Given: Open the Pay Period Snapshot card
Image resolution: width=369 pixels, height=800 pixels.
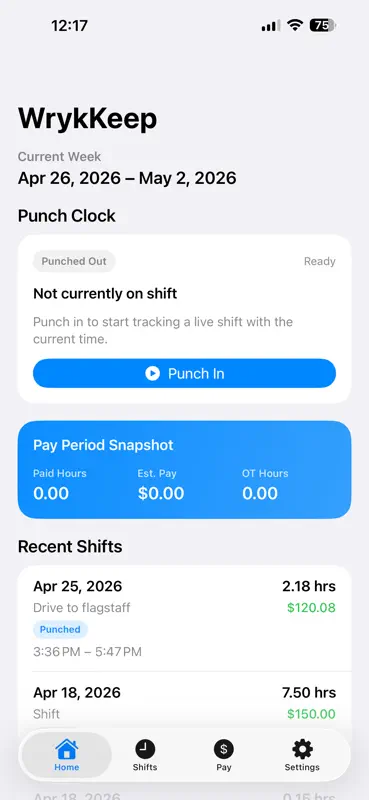Looking at the screenshot, I should pyautogui.click(x=184, y=469).
